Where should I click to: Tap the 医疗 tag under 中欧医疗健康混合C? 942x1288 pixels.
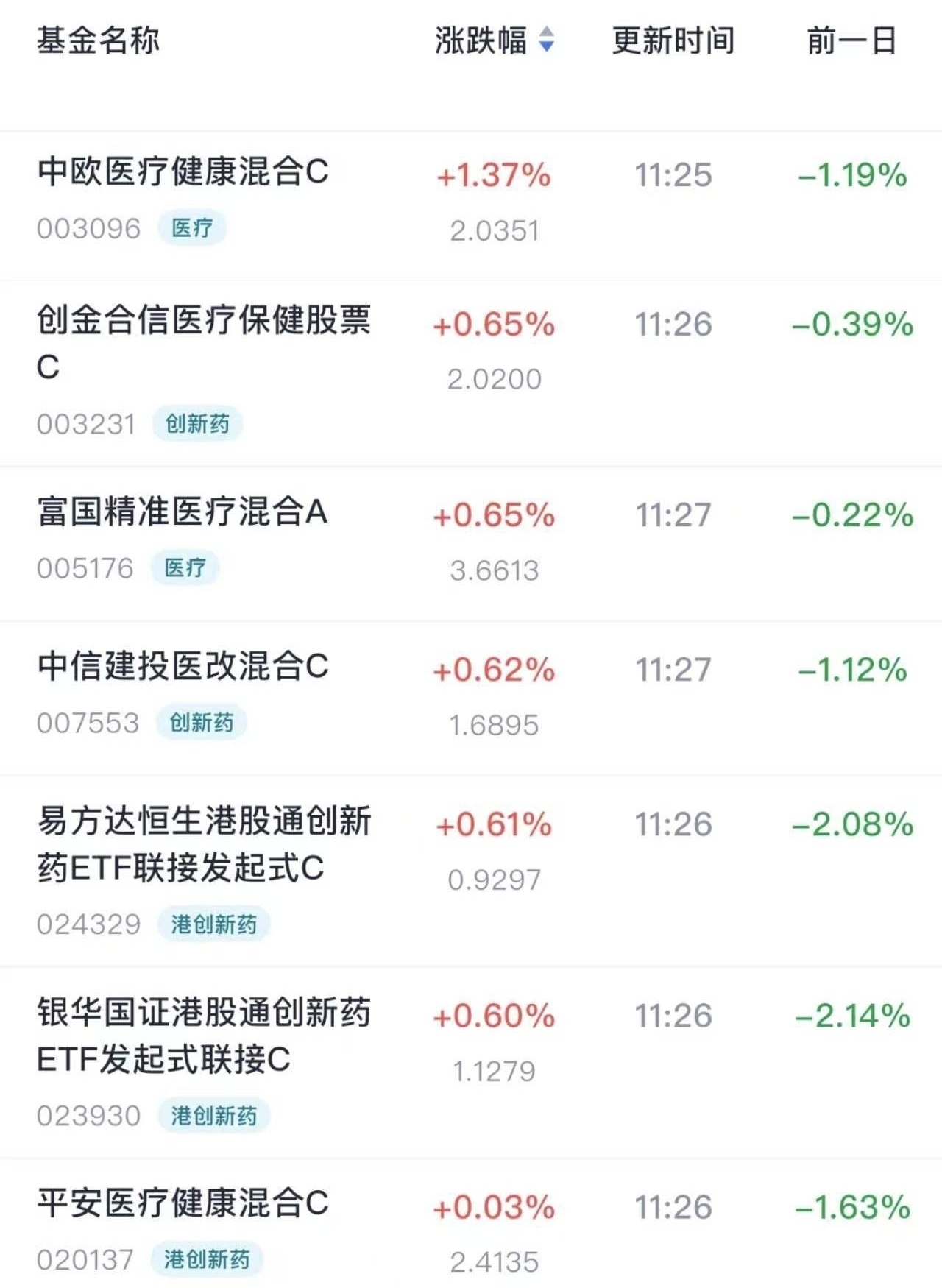point(191,228)
